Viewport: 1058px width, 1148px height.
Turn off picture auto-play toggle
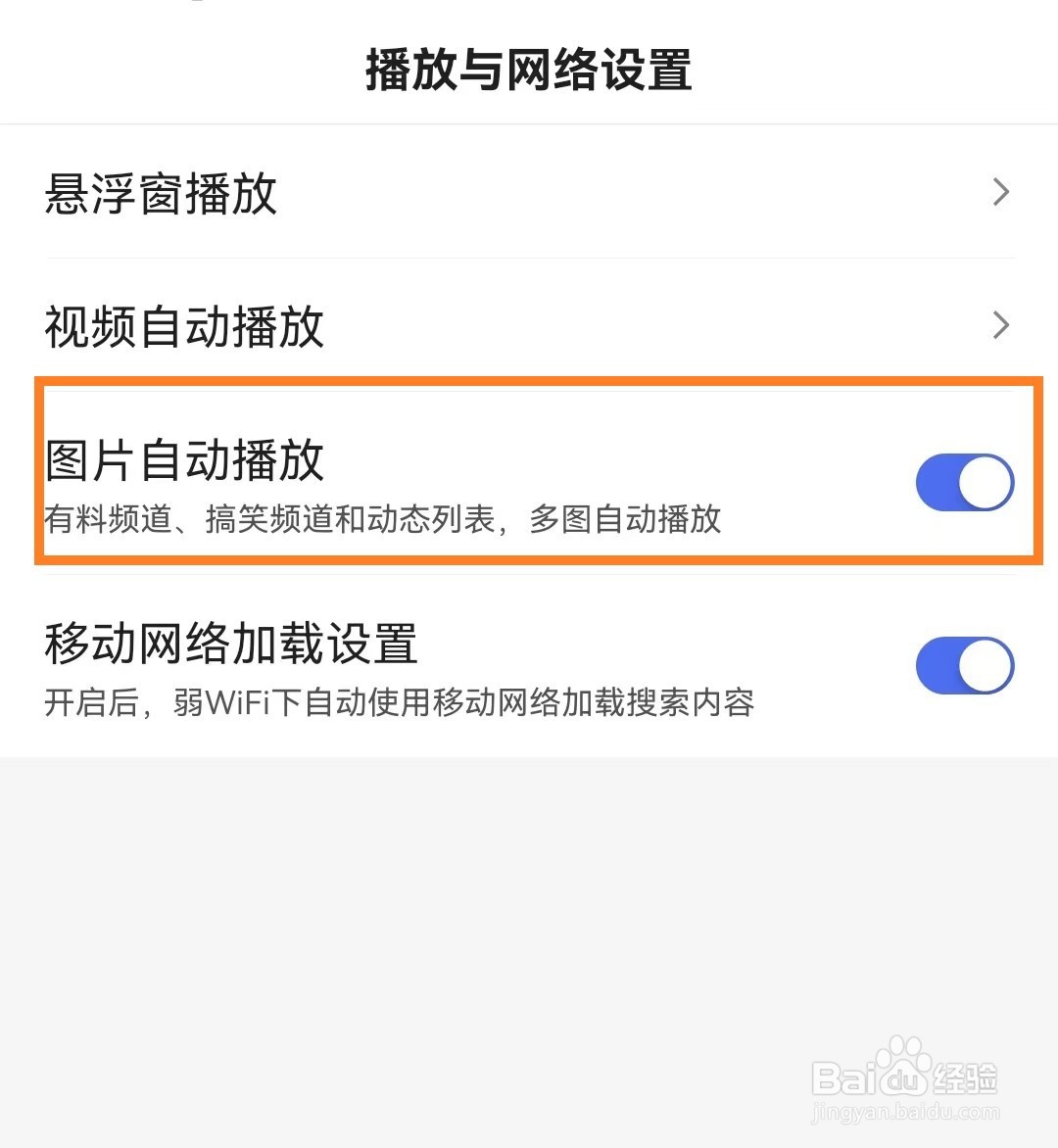tap(965, 482)
